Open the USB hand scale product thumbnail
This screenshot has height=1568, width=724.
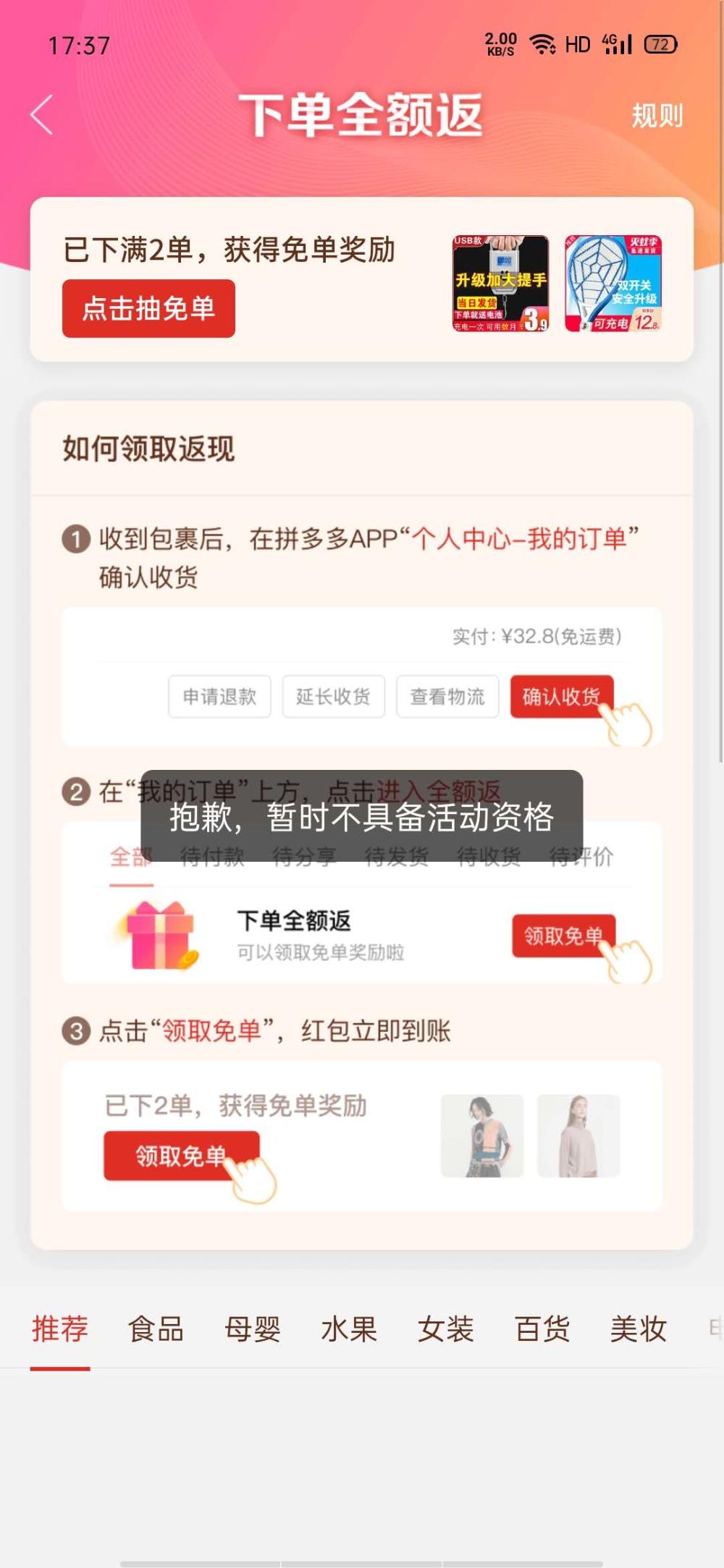[500, 284]
